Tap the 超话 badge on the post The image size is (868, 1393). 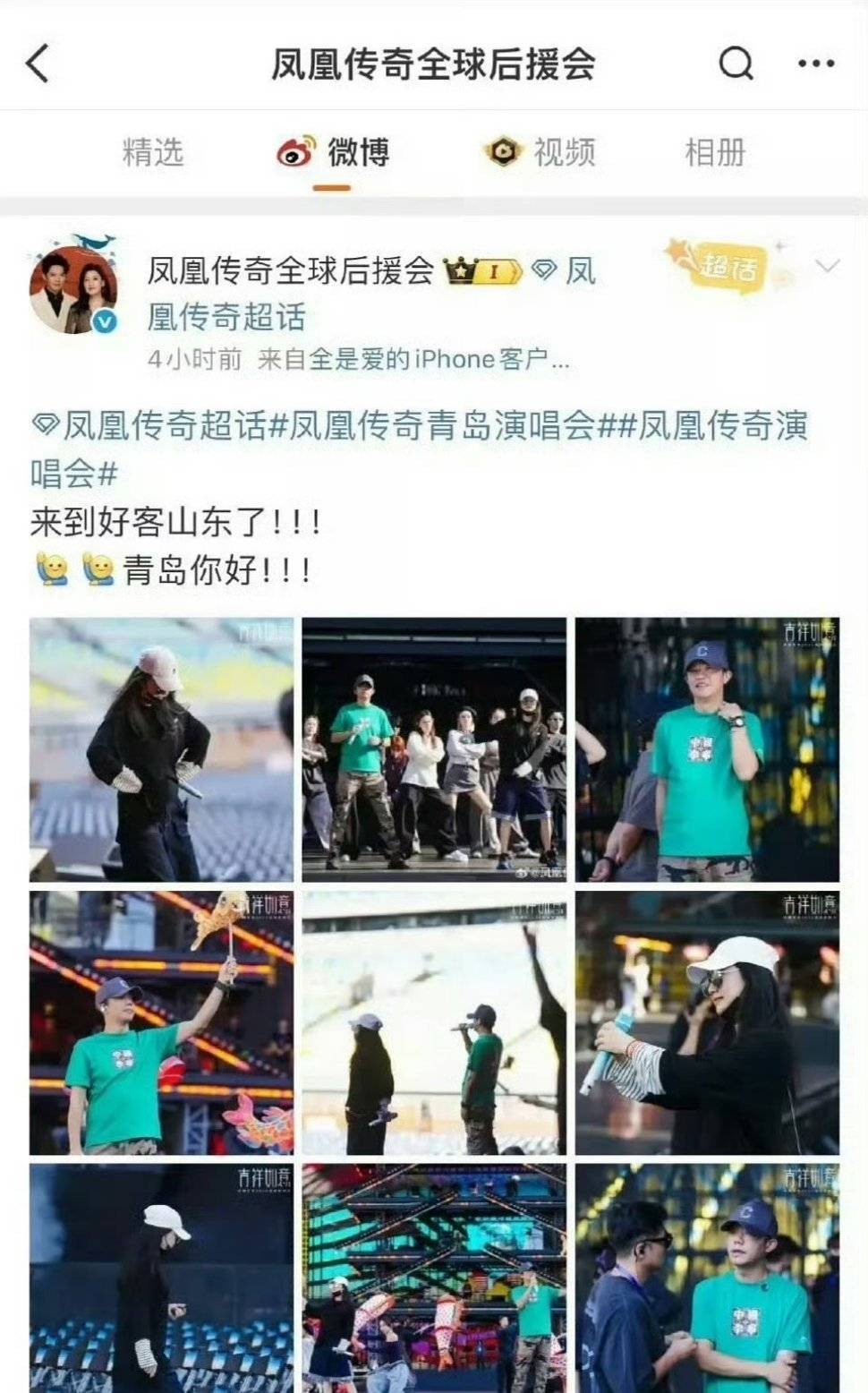(727, 266)
